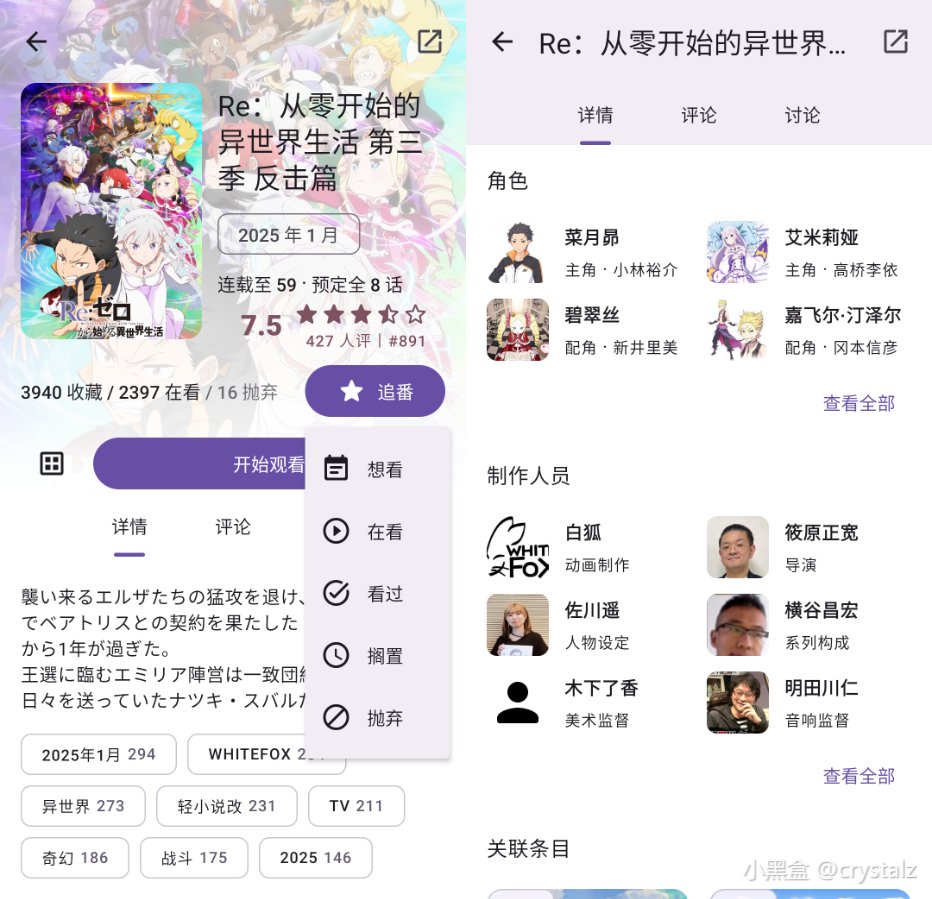Viewport: 932px width, 899px height.
Task: View all under the 角色 section
Action: point(858,403)
